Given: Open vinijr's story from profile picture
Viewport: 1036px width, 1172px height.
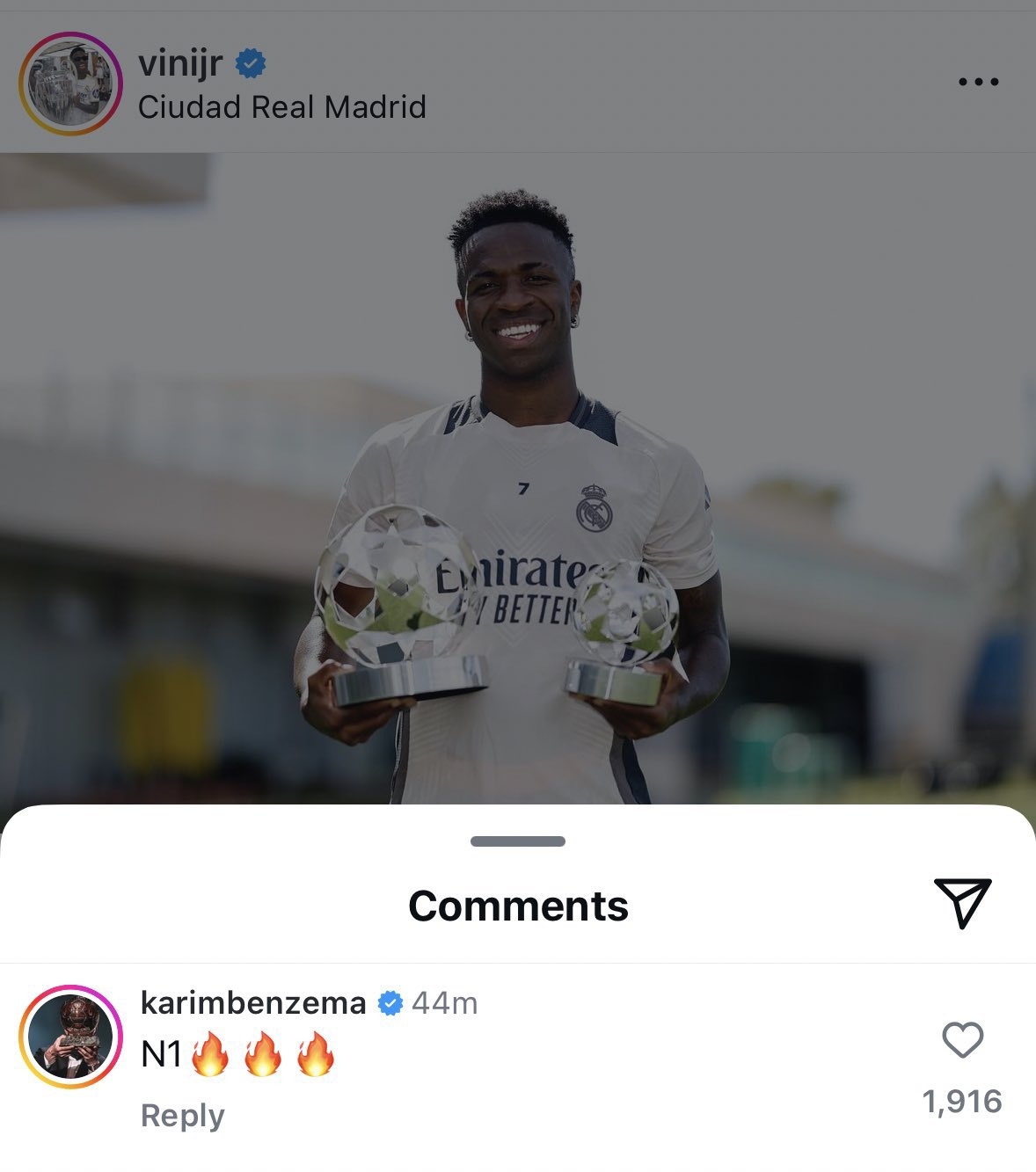Looking at the screenshot, I should click(x=70, y=84).
